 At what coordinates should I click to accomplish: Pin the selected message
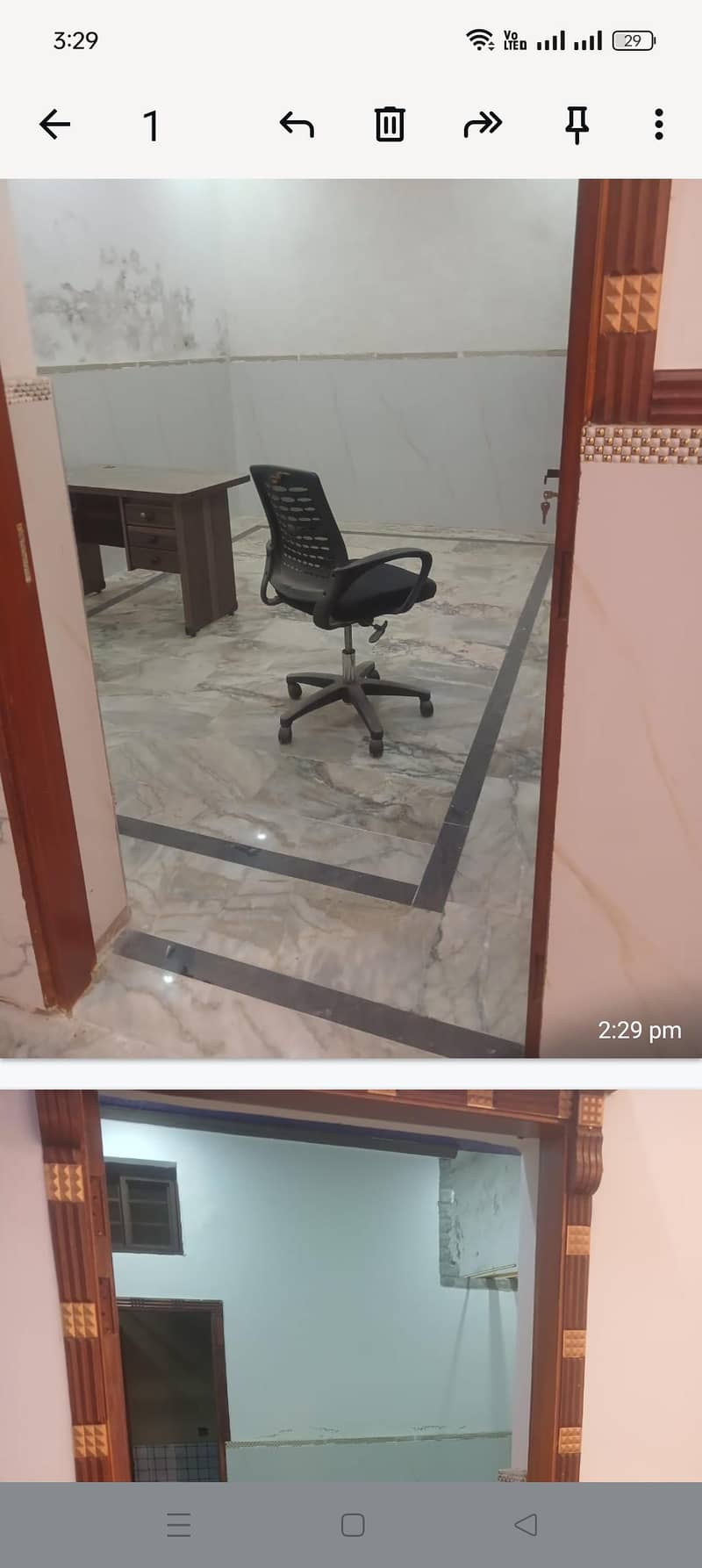(x=577, y=125)
